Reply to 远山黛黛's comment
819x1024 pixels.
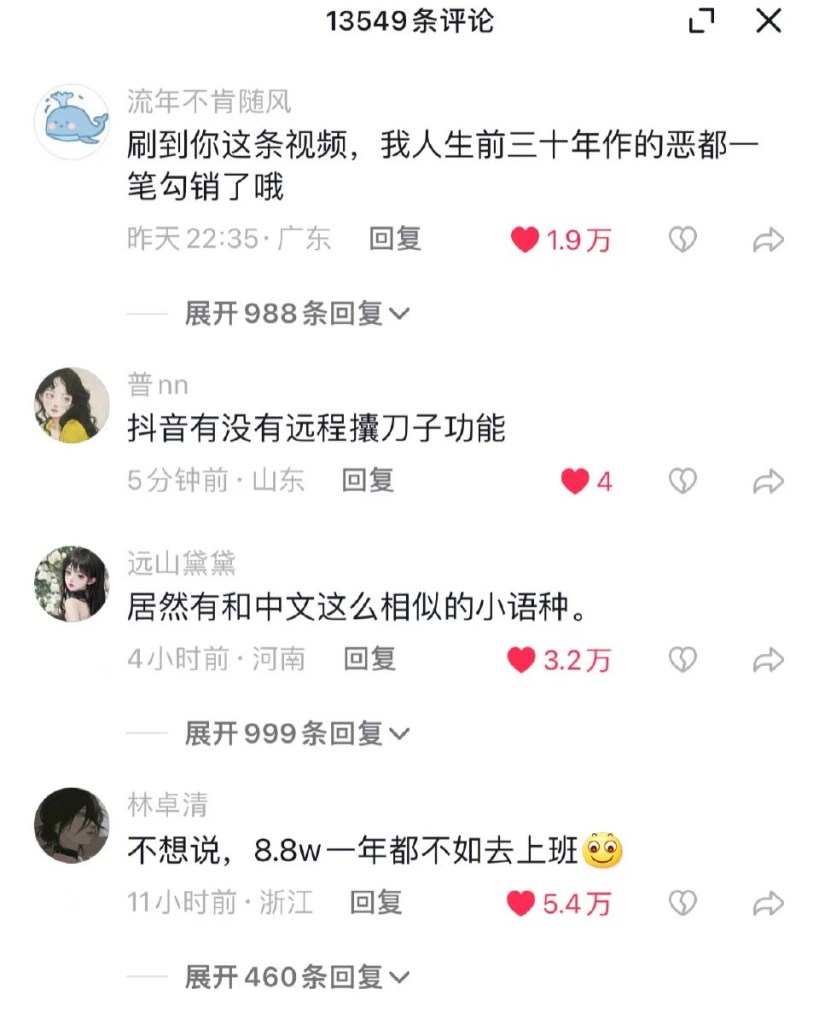(370, 659)
